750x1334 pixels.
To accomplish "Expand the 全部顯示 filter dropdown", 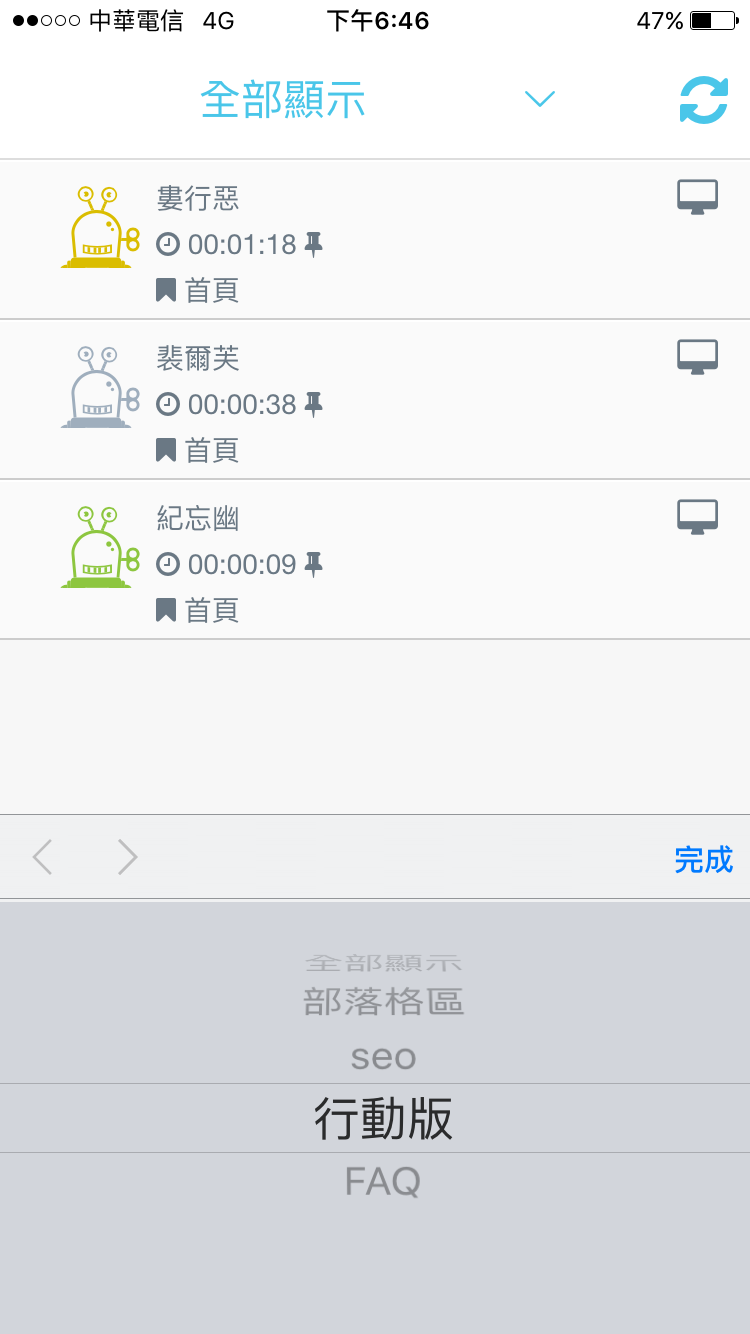I will 539,99.
